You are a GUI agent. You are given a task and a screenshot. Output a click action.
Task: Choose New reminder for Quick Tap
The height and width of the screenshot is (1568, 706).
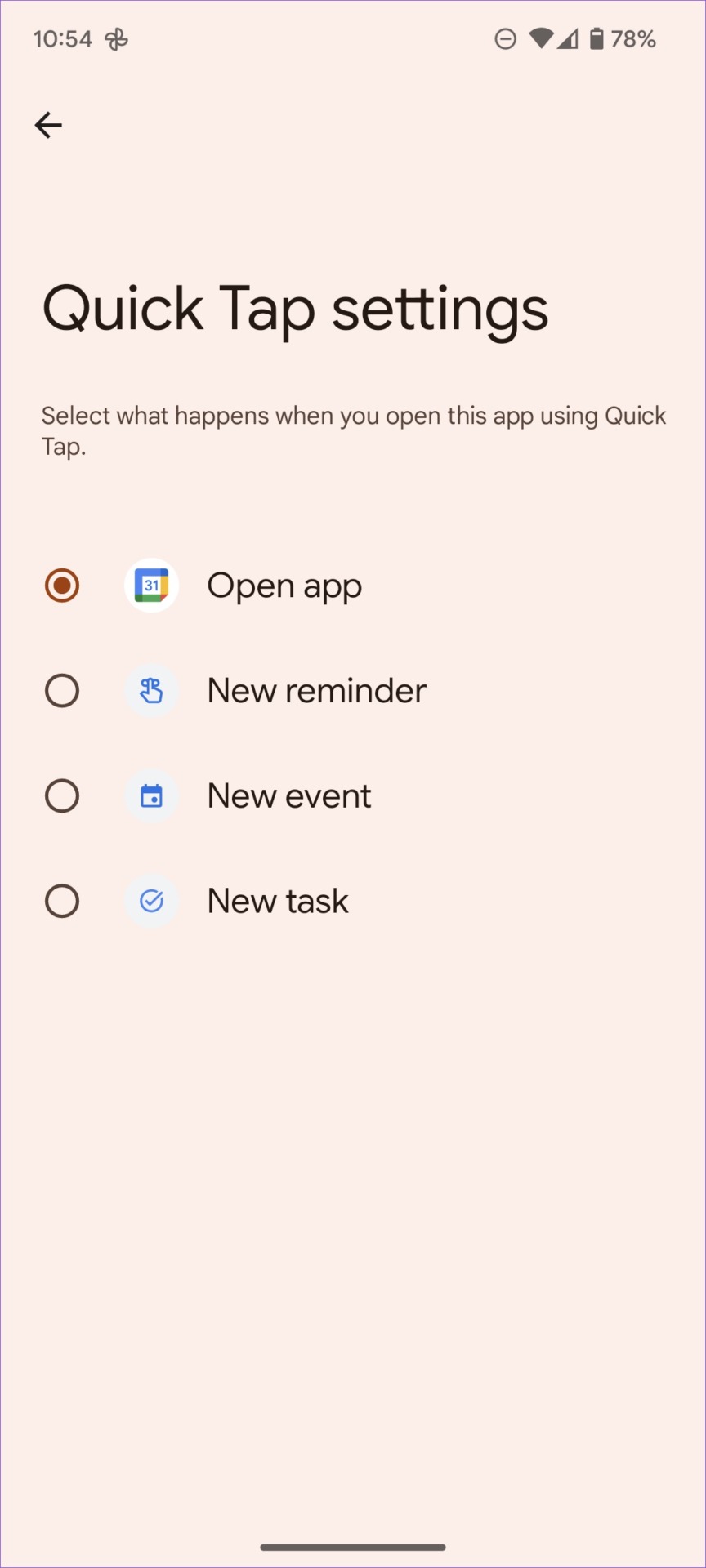click(353, 691)
